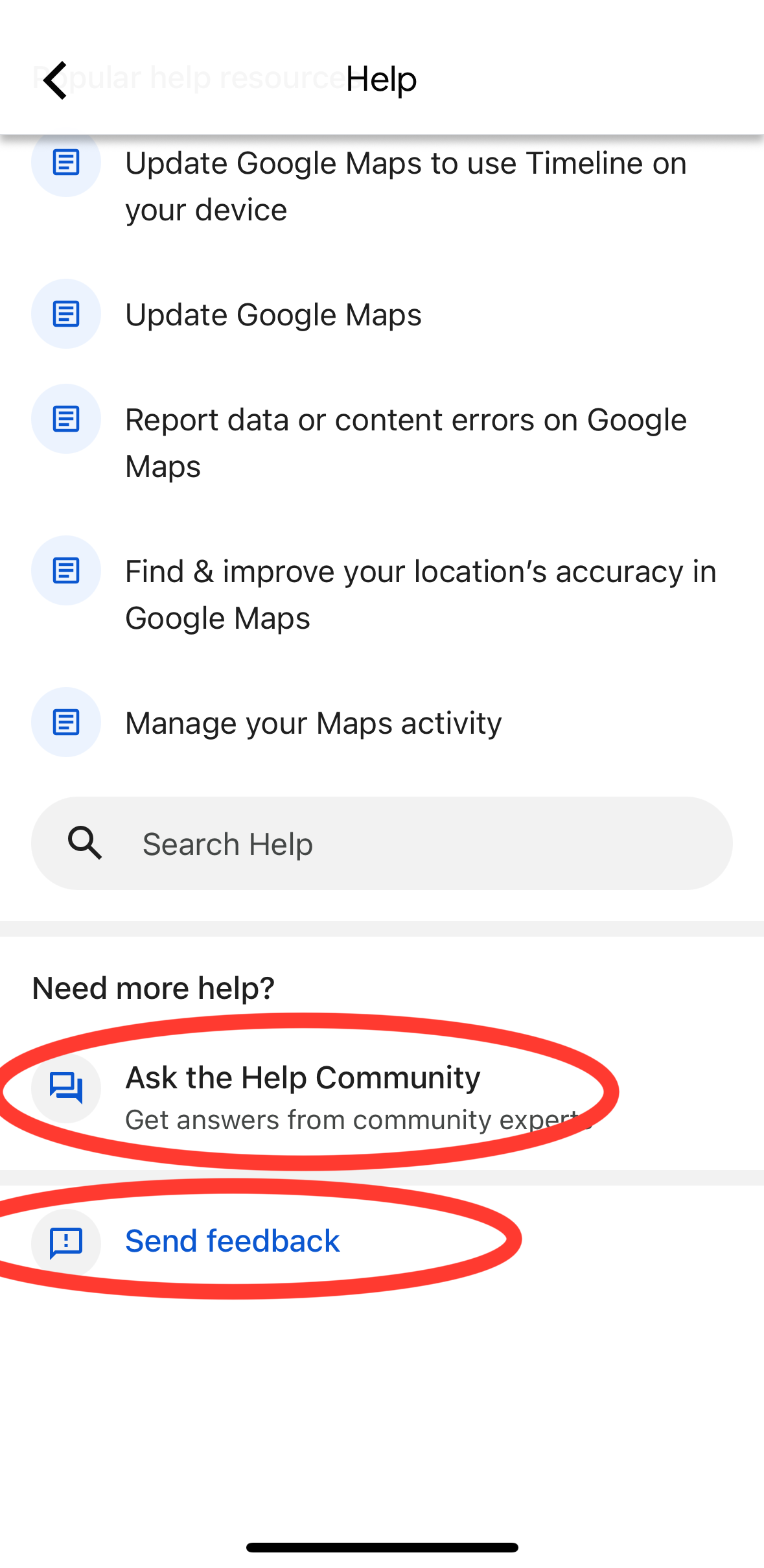
Task: Open 'Find & improve your location's accuracy' article
Action: click(420, 594)
